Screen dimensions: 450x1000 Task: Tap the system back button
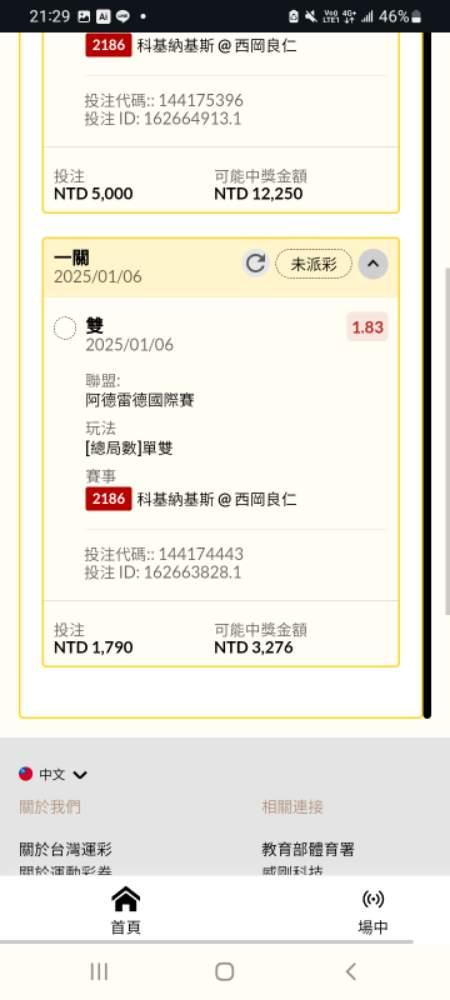351,971
